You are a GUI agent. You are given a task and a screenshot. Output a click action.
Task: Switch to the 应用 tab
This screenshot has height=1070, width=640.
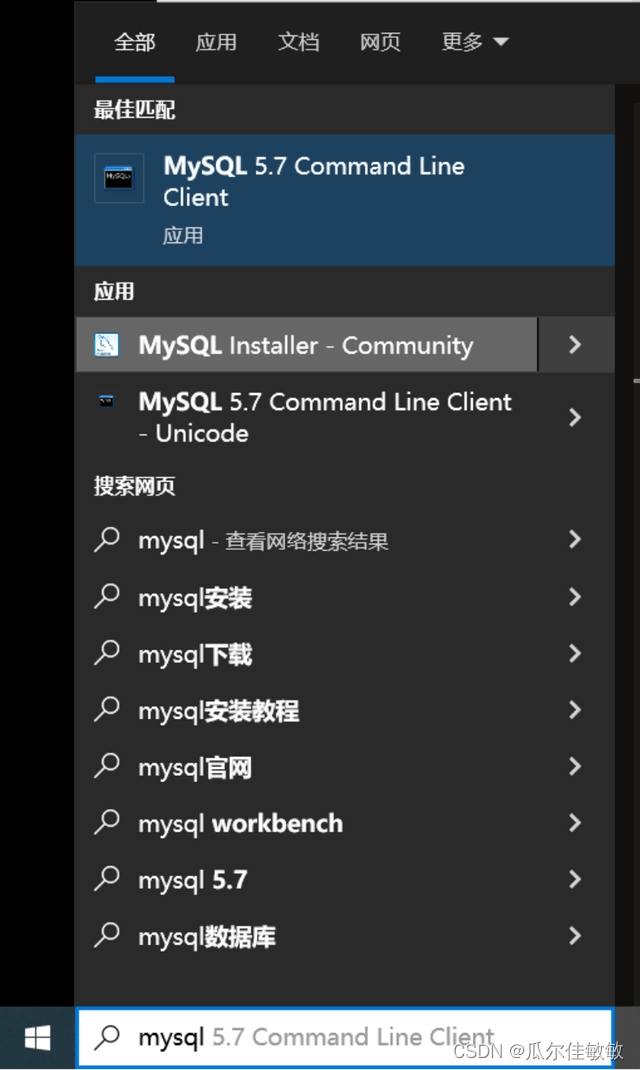216,42
